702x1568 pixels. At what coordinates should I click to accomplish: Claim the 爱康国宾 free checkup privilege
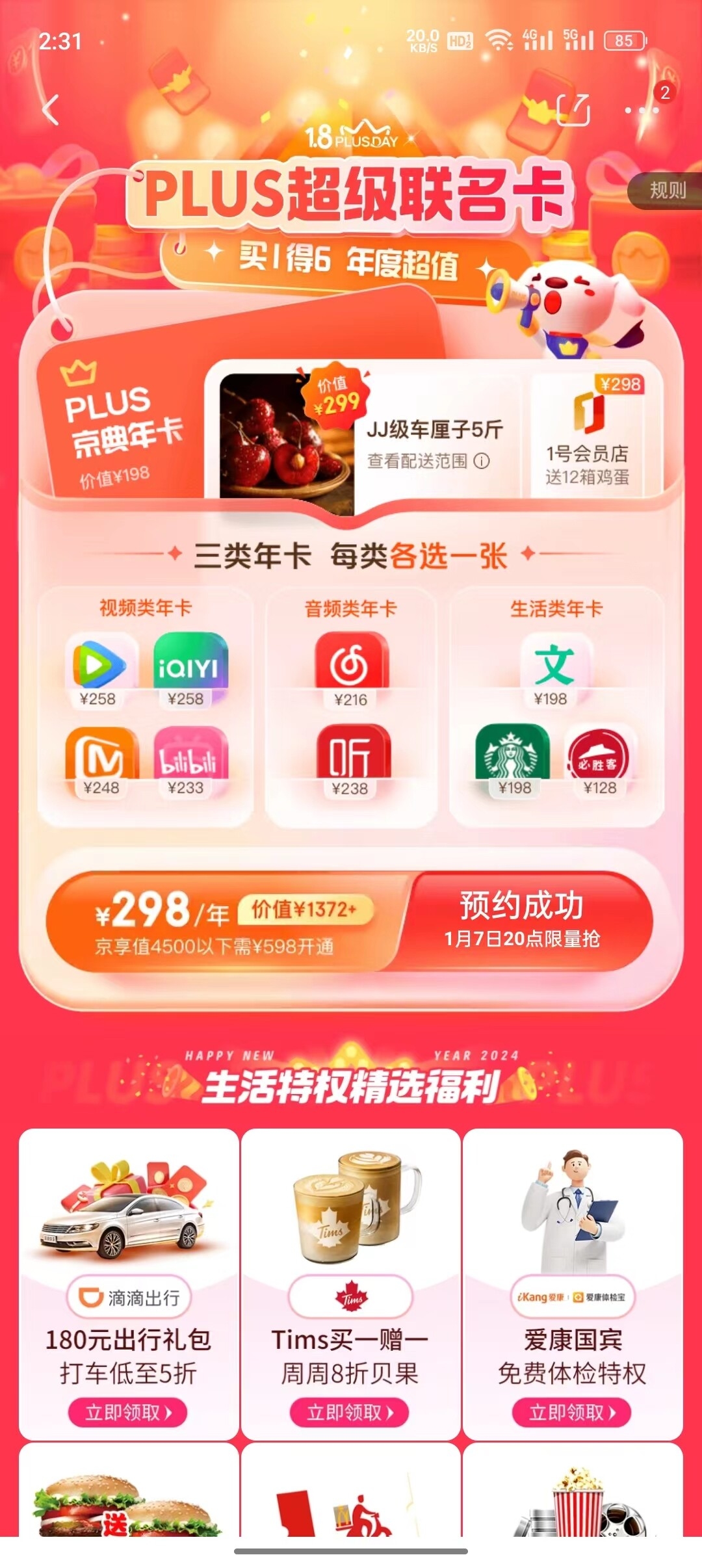click(572, 1412)
